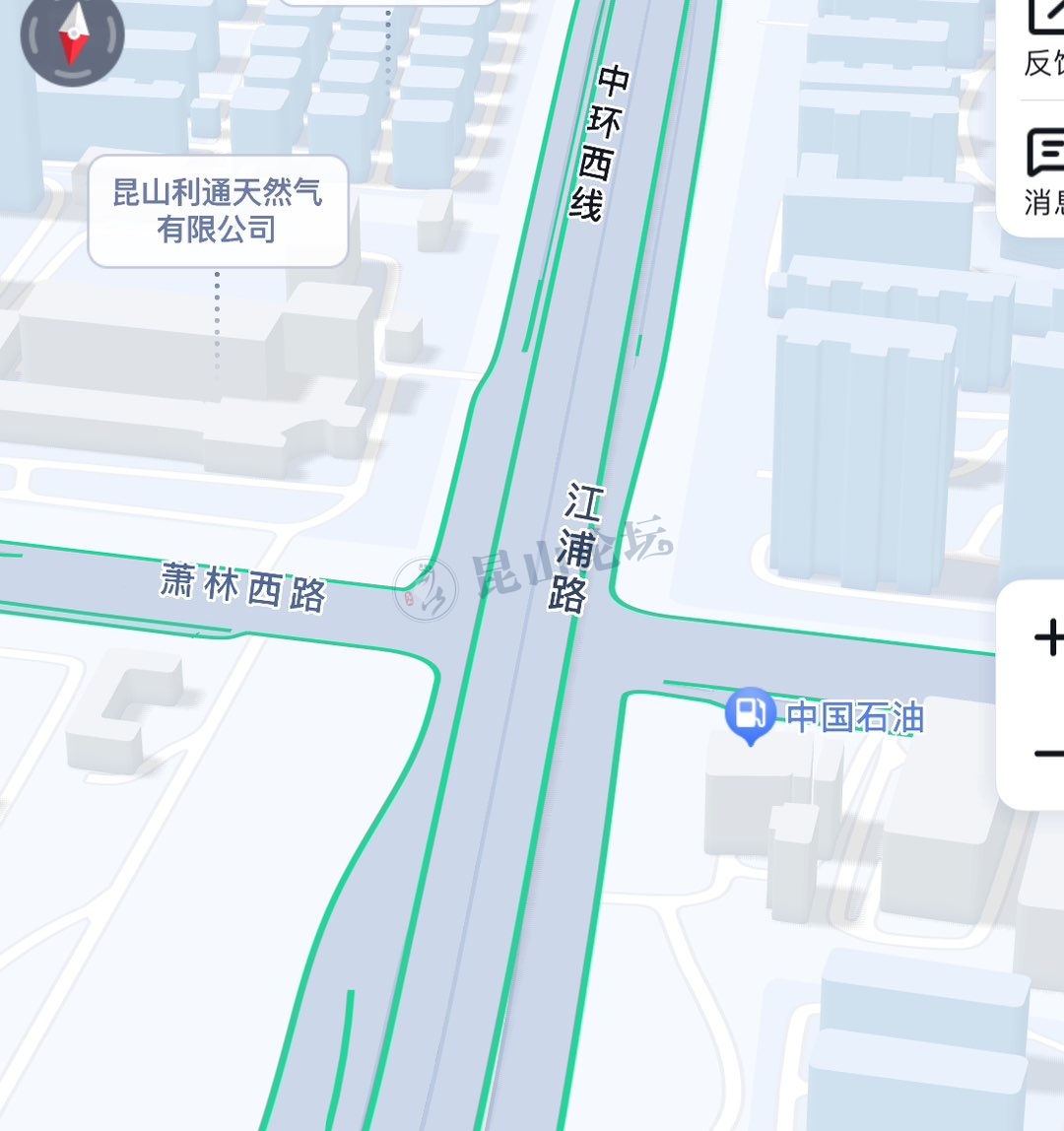
Task: Zoom out with the minus button
Action: [1048, 754]
